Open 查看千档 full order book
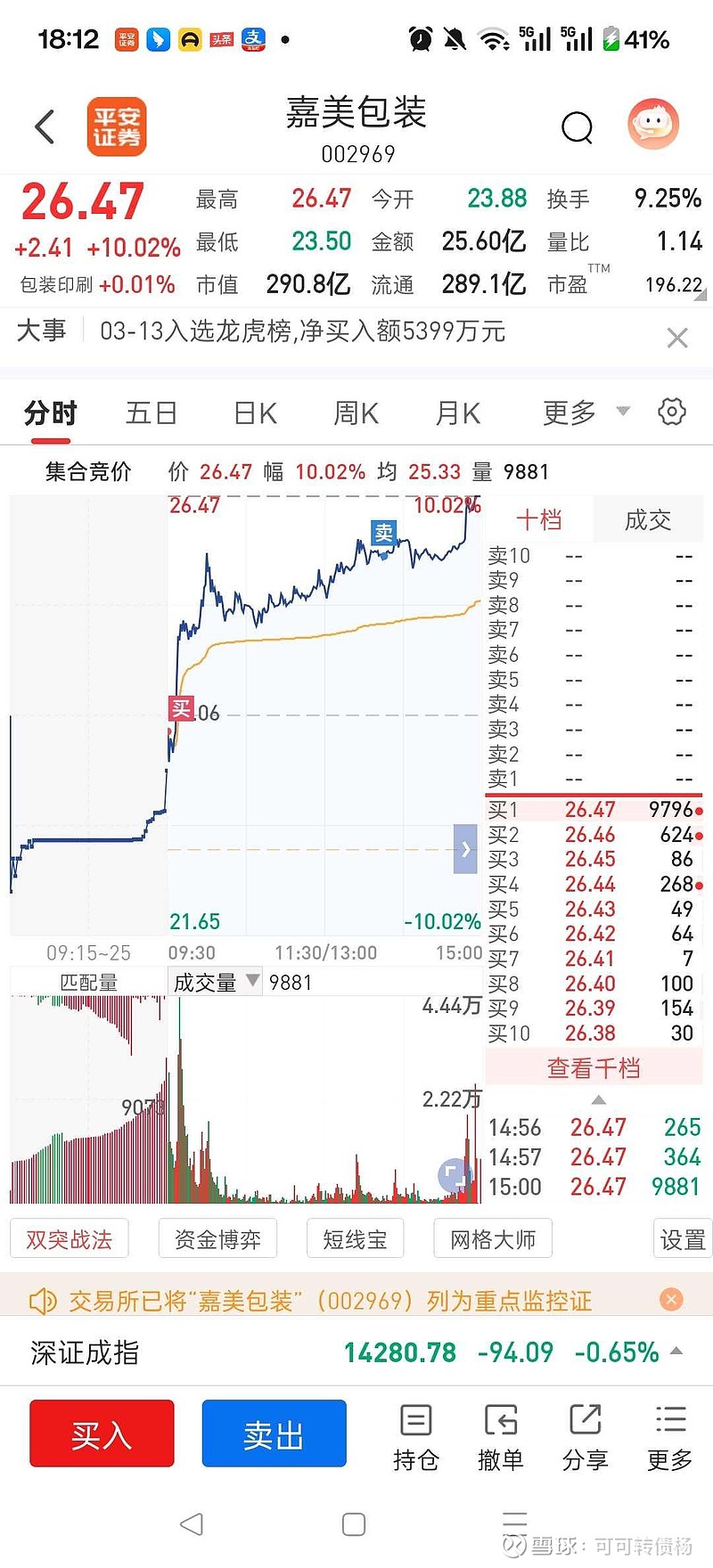This screenshot has width=713, height=1568. pyautogui.click(x=594, y=1066)
